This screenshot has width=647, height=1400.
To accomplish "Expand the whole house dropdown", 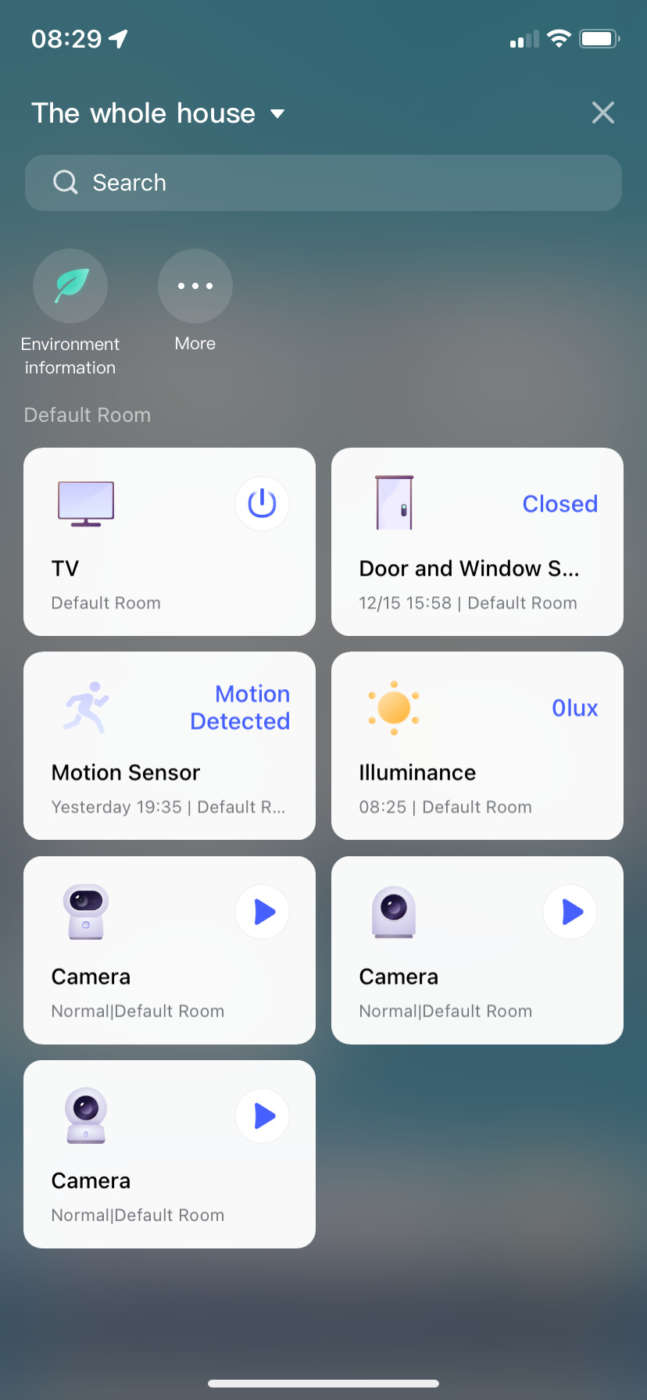I will pos(277,114).
